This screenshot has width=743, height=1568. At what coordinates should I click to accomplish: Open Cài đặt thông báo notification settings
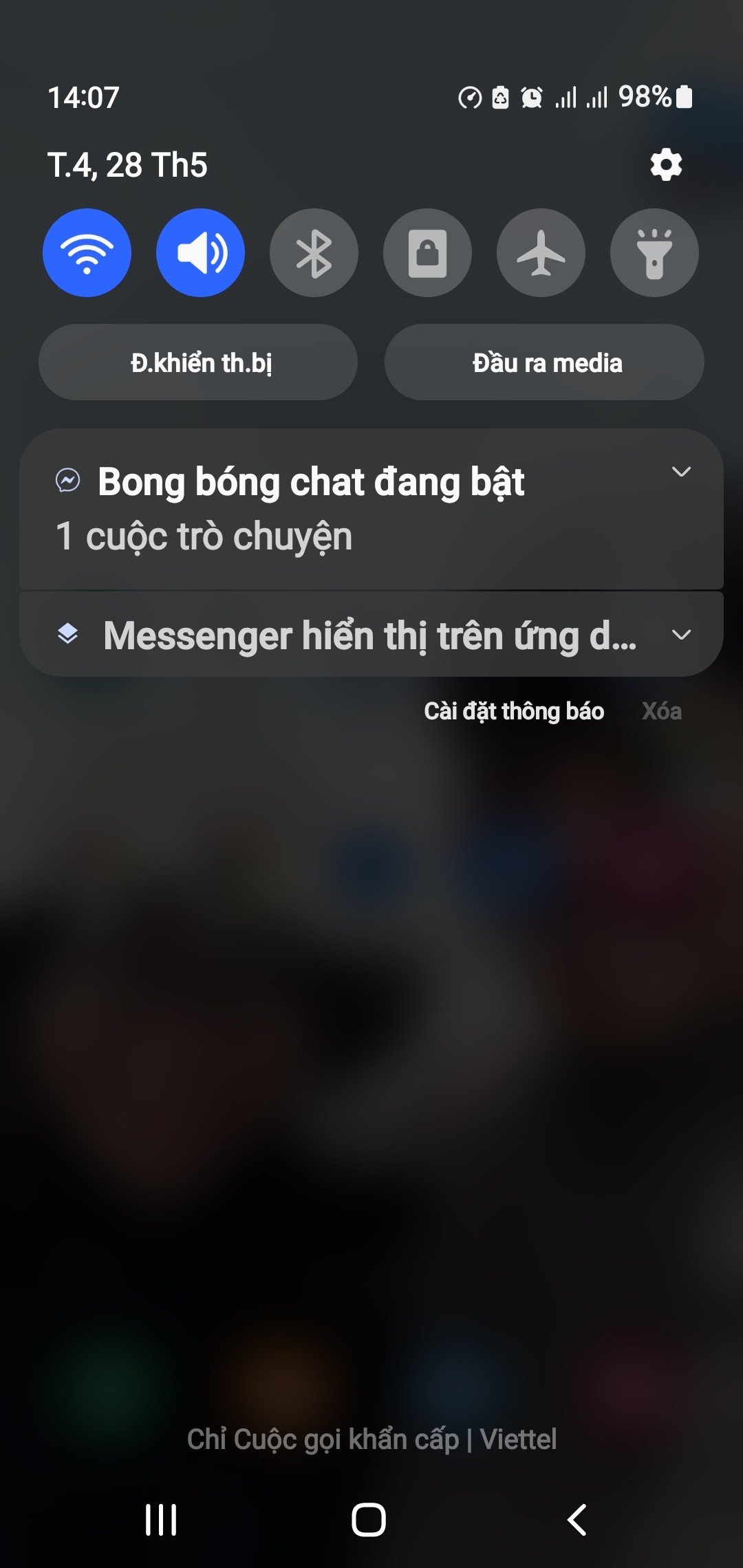point(514,711)
